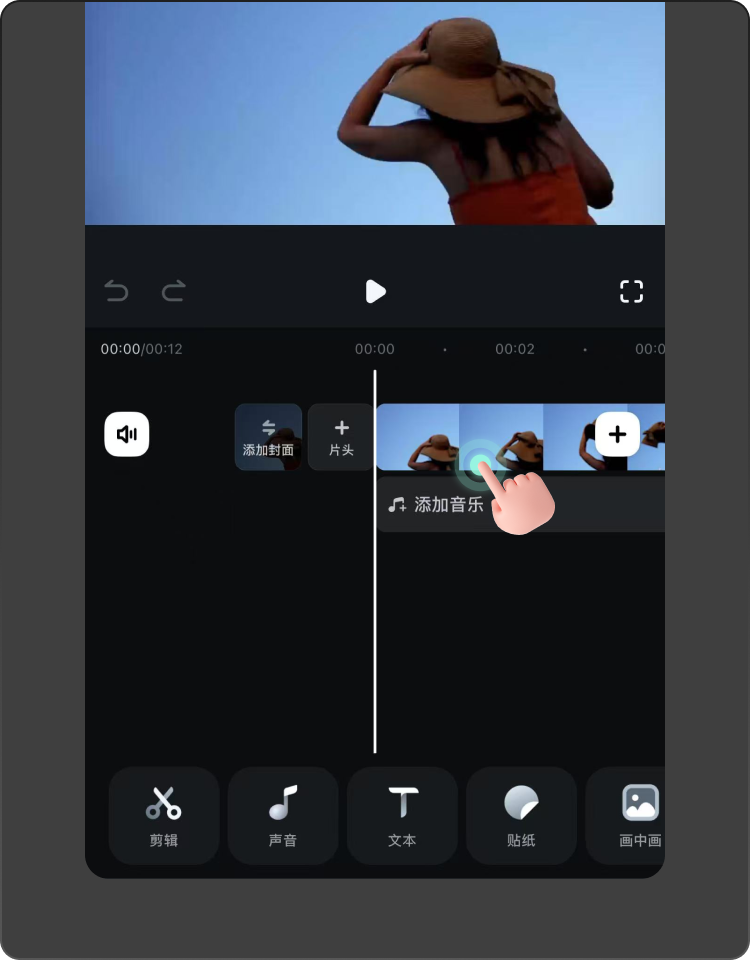Add an intro via 片头
Screen dimensions: 750x960
(x=341, y=436)
